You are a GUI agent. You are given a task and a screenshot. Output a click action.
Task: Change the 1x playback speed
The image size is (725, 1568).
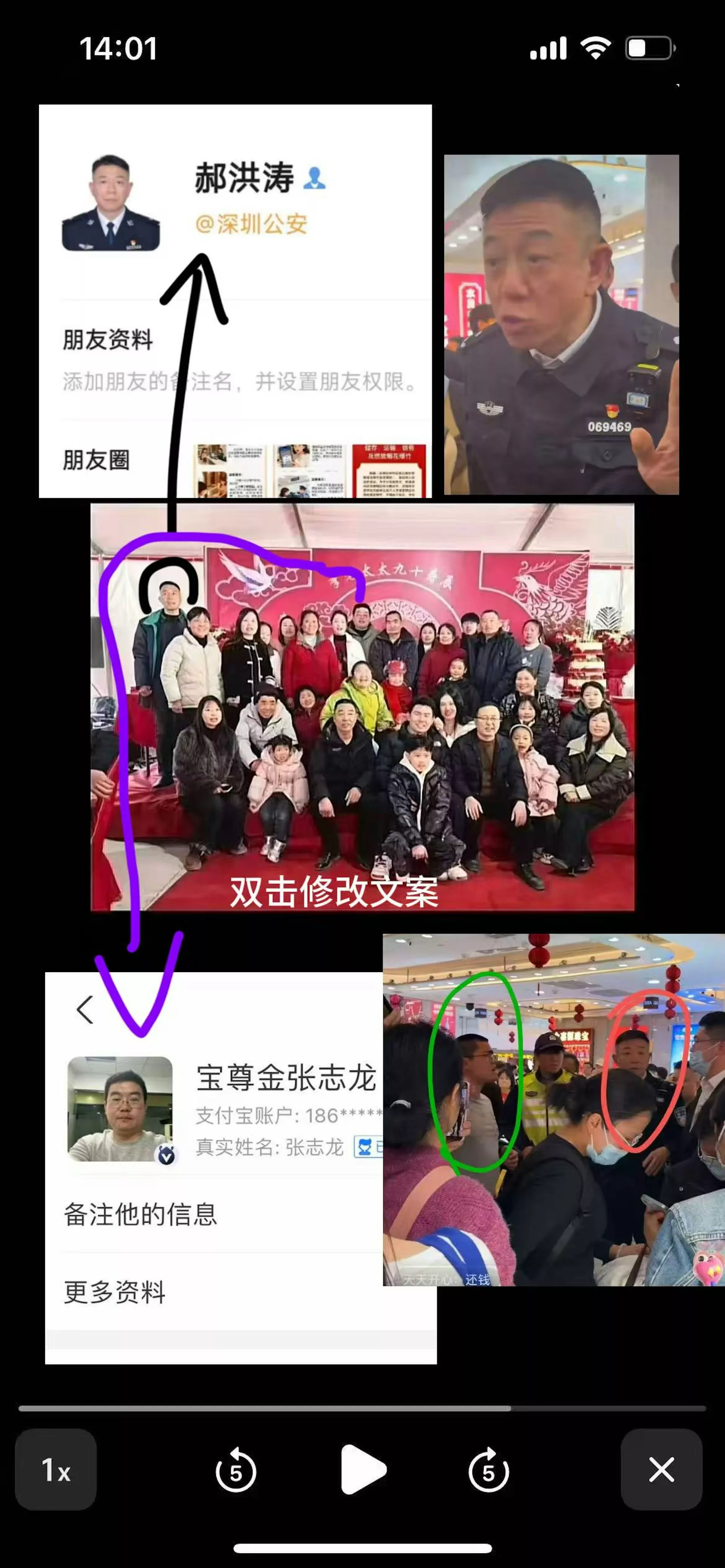[x=56, y=1470]
